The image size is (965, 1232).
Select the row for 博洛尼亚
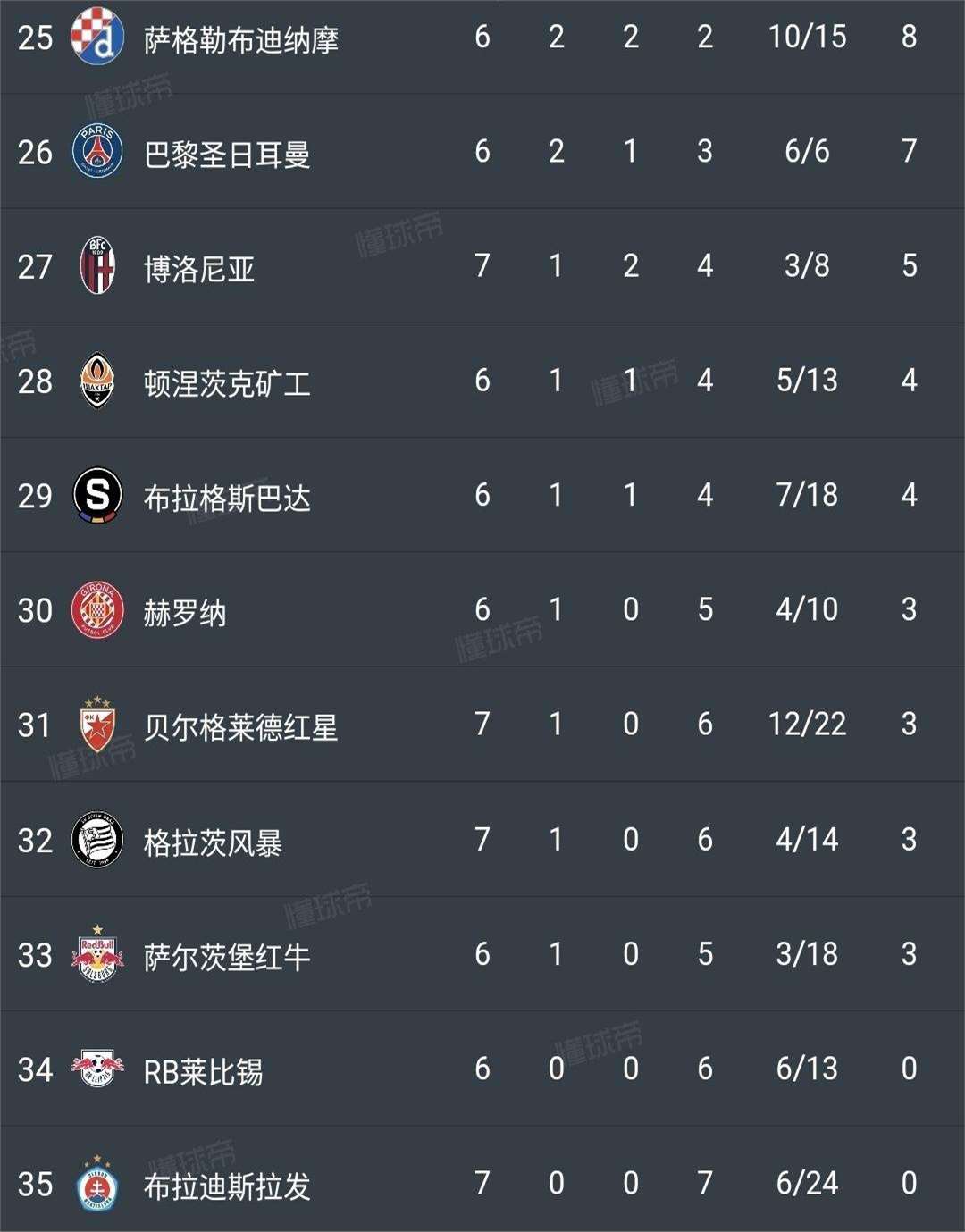tap(482, 265)
